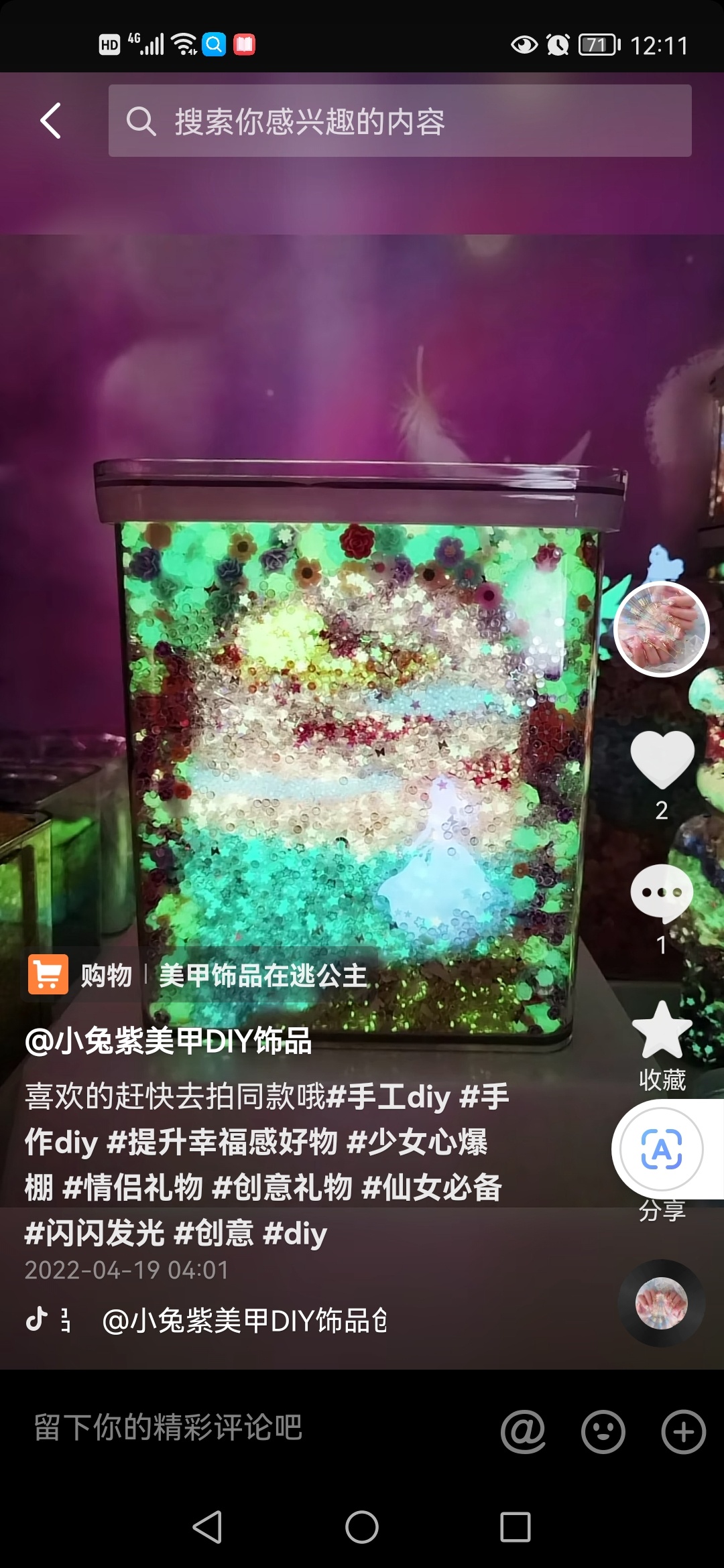The width and height of the screenshot is (724, 1568).
Task: Open hashtag #提升幸福感好物
Action: coord(222,1142)
